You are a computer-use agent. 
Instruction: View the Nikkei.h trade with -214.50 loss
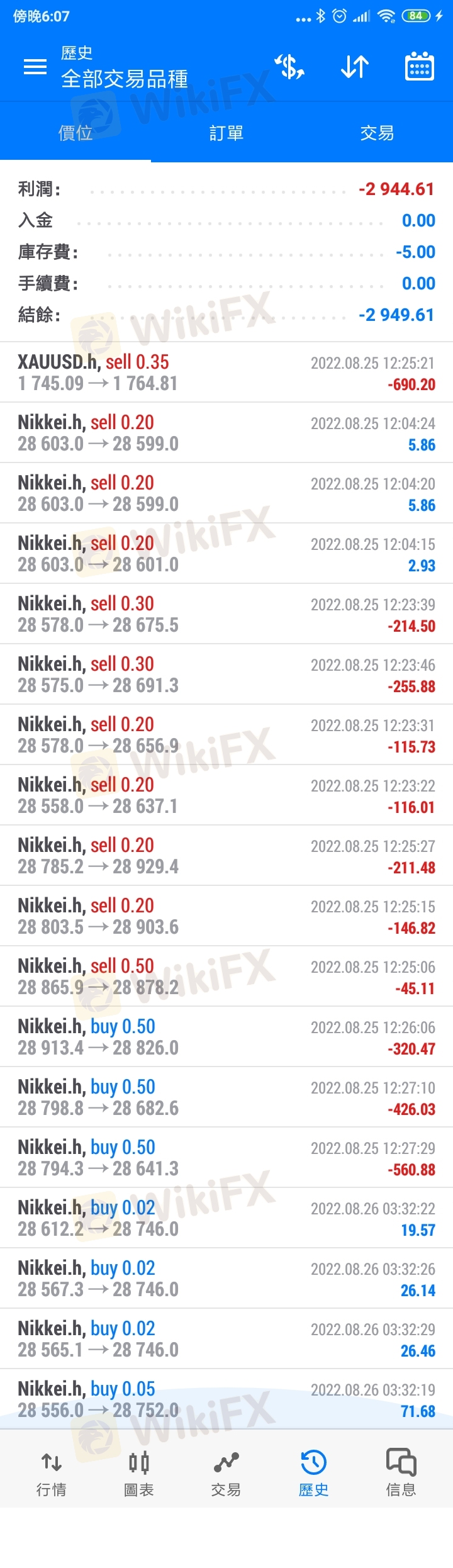[x=226, y=614]
